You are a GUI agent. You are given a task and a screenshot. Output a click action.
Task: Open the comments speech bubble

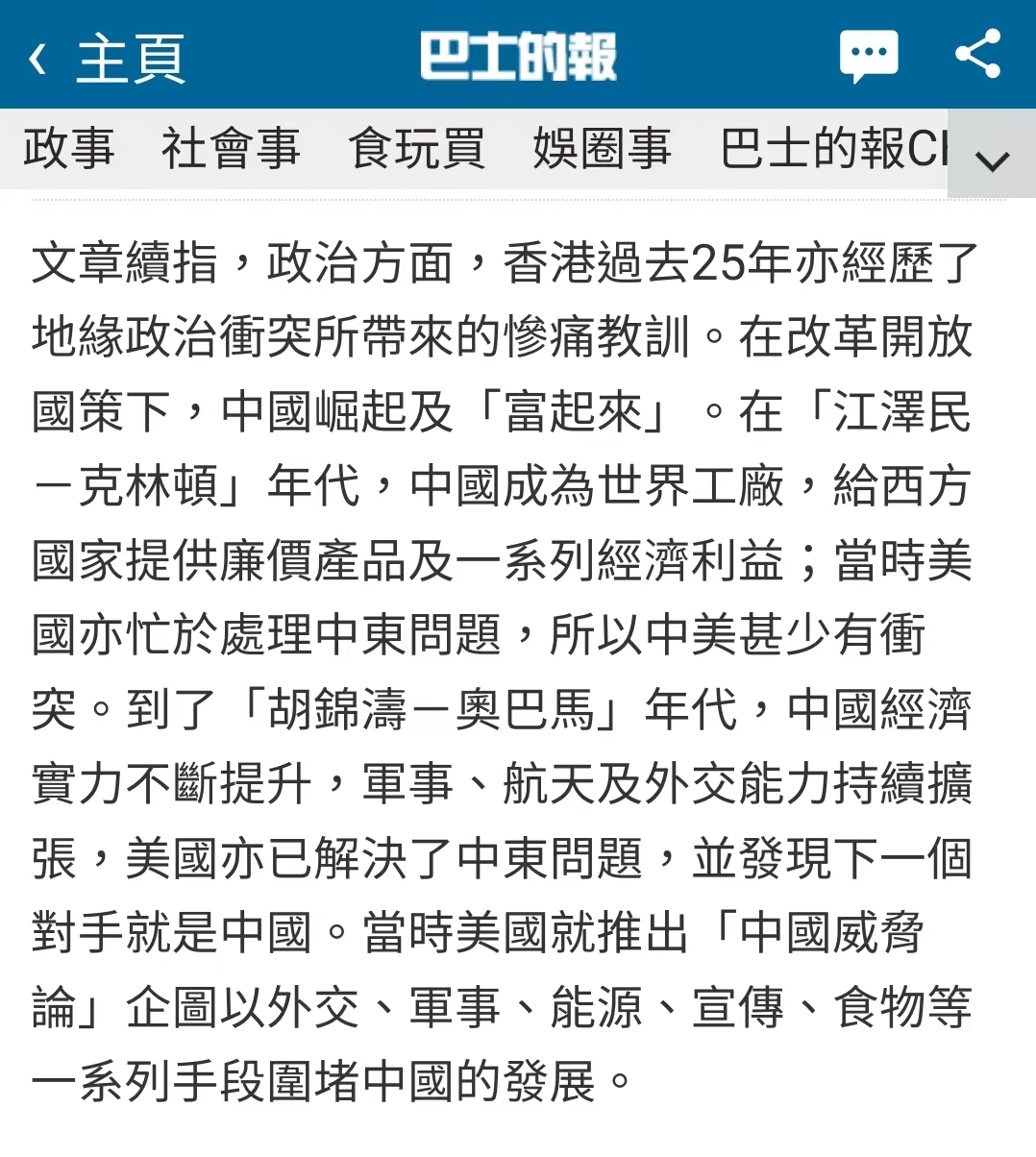[x=868, y=56]
